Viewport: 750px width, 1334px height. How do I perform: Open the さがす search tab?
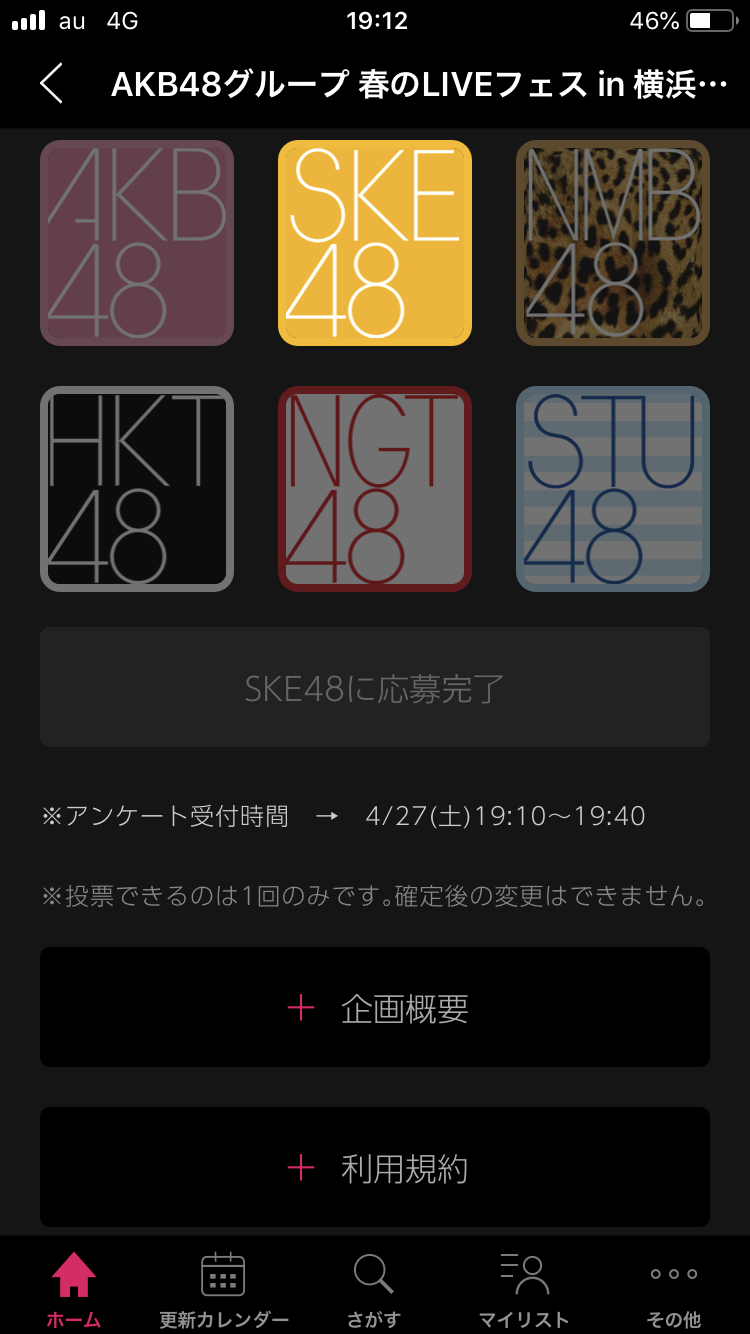point(374,1290)
